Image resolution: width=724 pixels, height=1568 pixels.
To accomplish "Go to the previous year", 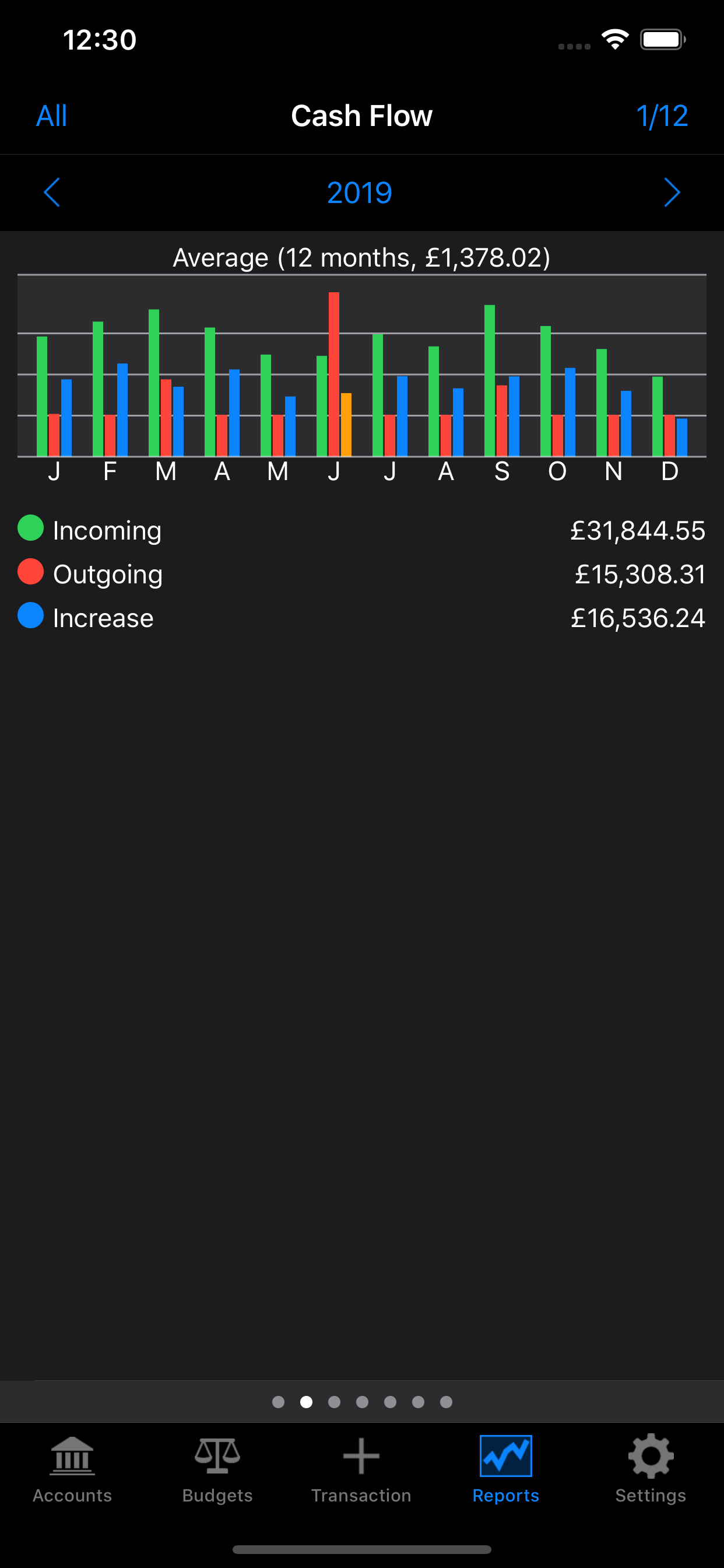I will point(52,192).
